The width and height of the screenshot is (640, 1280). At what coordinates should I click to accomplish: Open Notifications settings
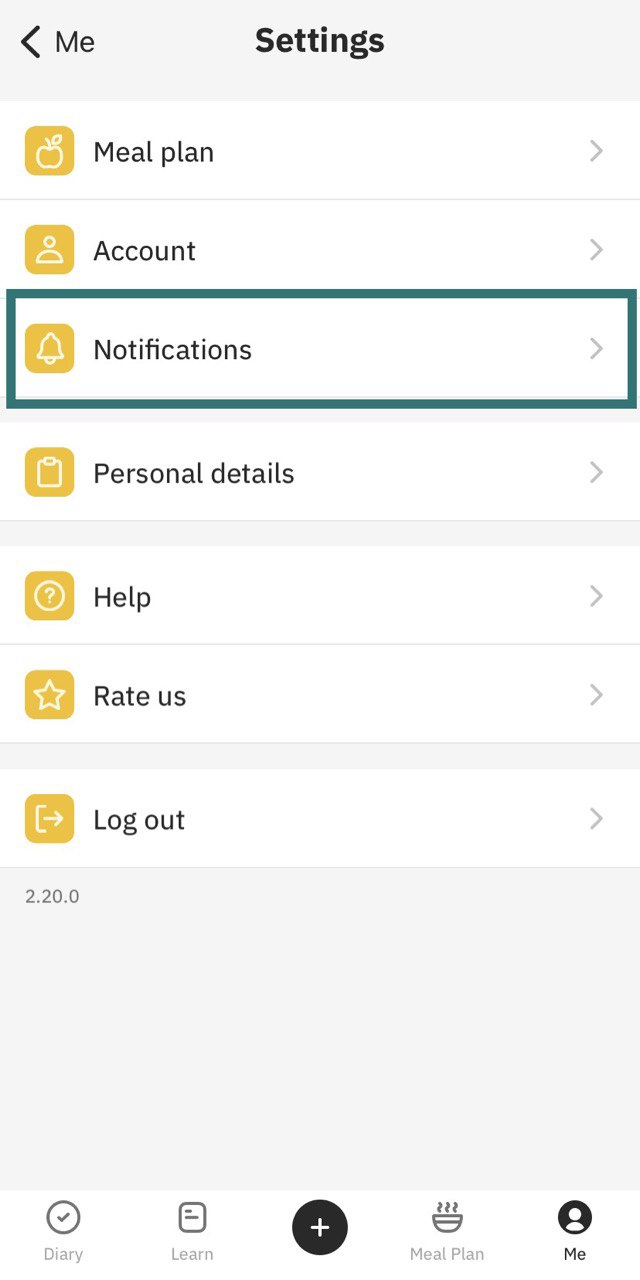(x=320, y=349)
